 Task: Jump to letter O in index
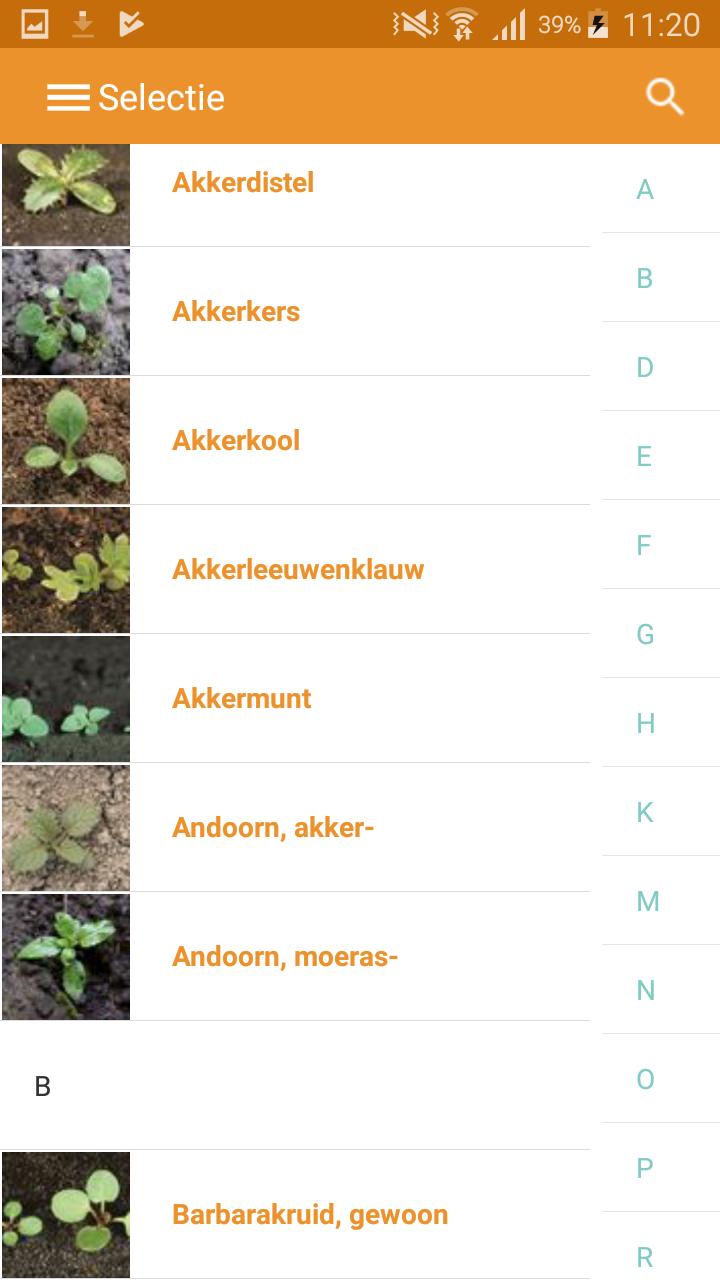coord(646,1080)
